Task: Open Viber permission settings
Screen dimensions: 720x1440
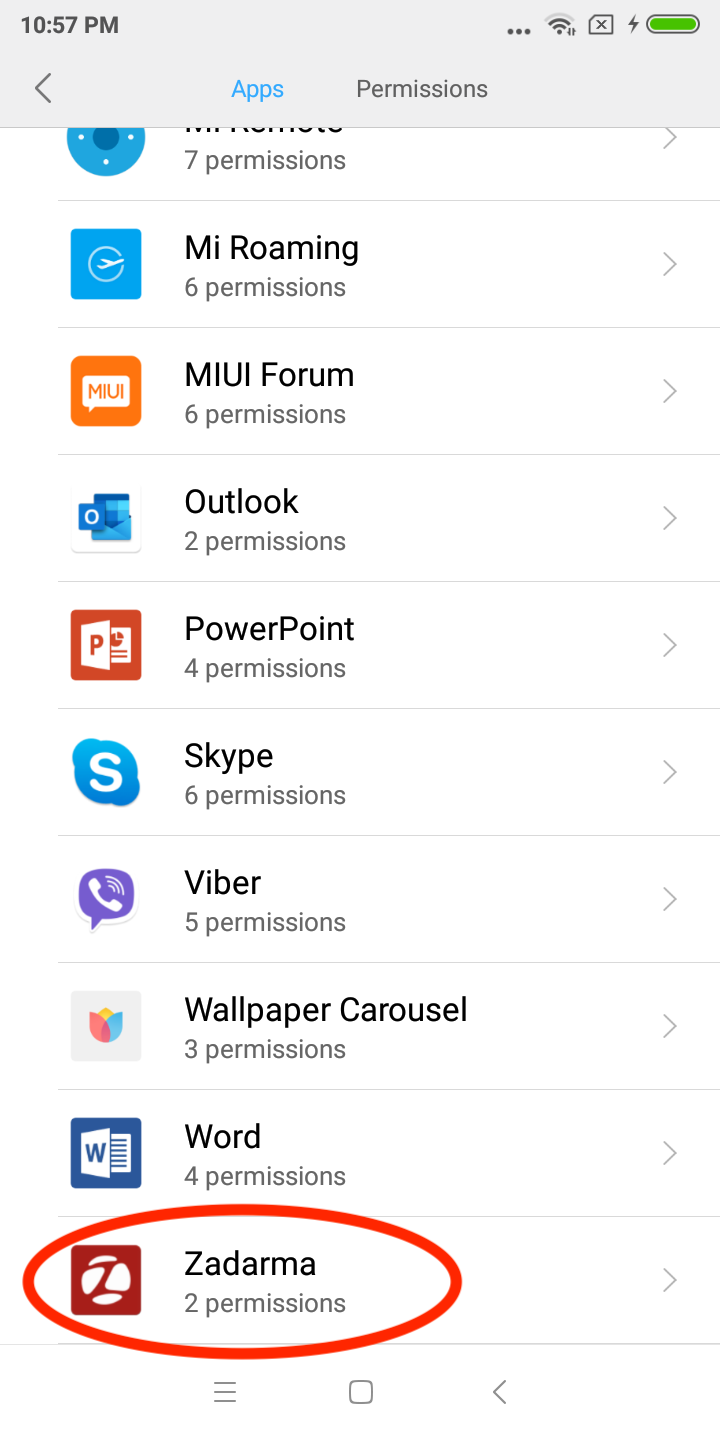Action: pos(380,899)
